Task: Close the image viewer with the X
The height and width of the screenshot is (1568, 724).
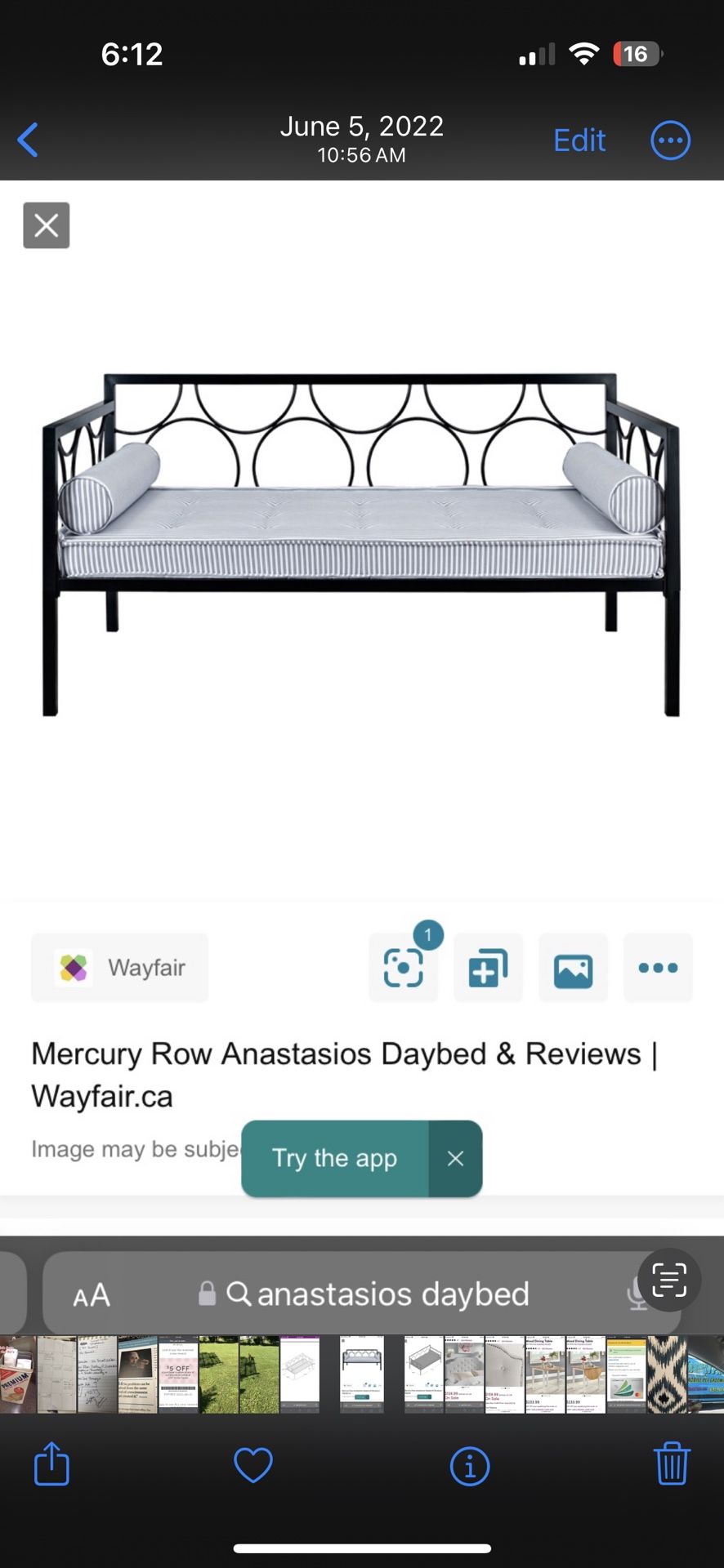Action: 46,225
